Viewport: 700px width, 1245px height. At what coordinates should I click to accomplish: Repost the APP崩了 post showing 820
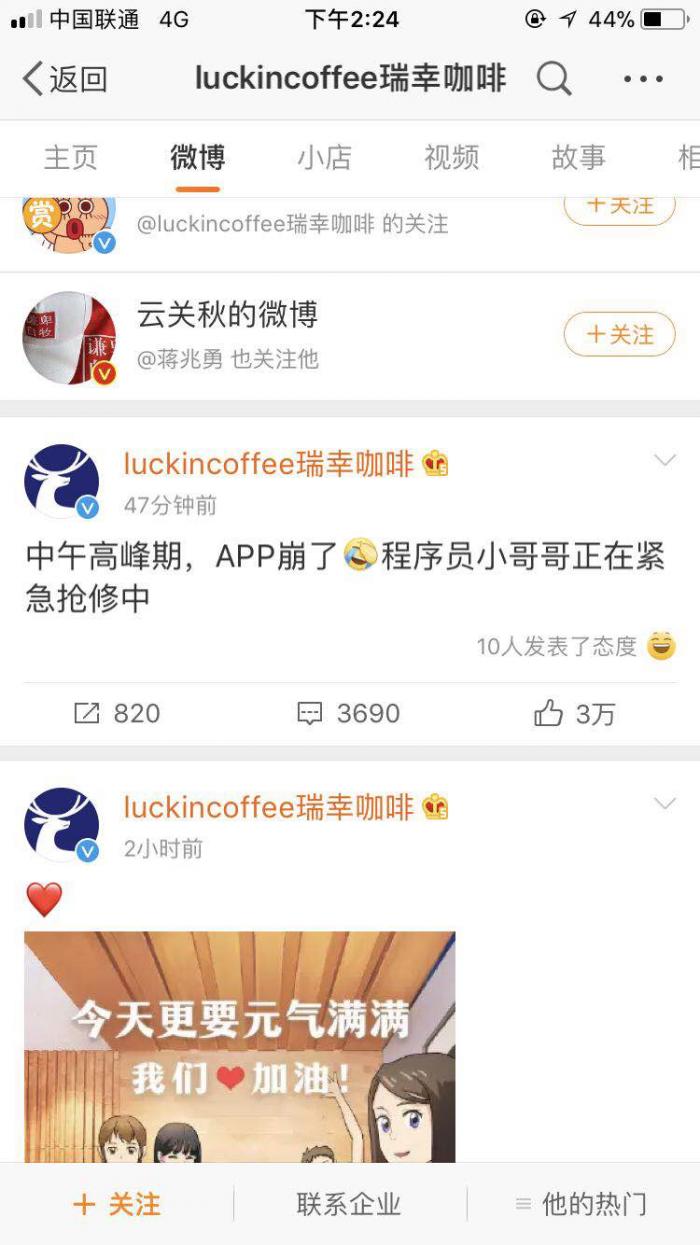[117, 713]
